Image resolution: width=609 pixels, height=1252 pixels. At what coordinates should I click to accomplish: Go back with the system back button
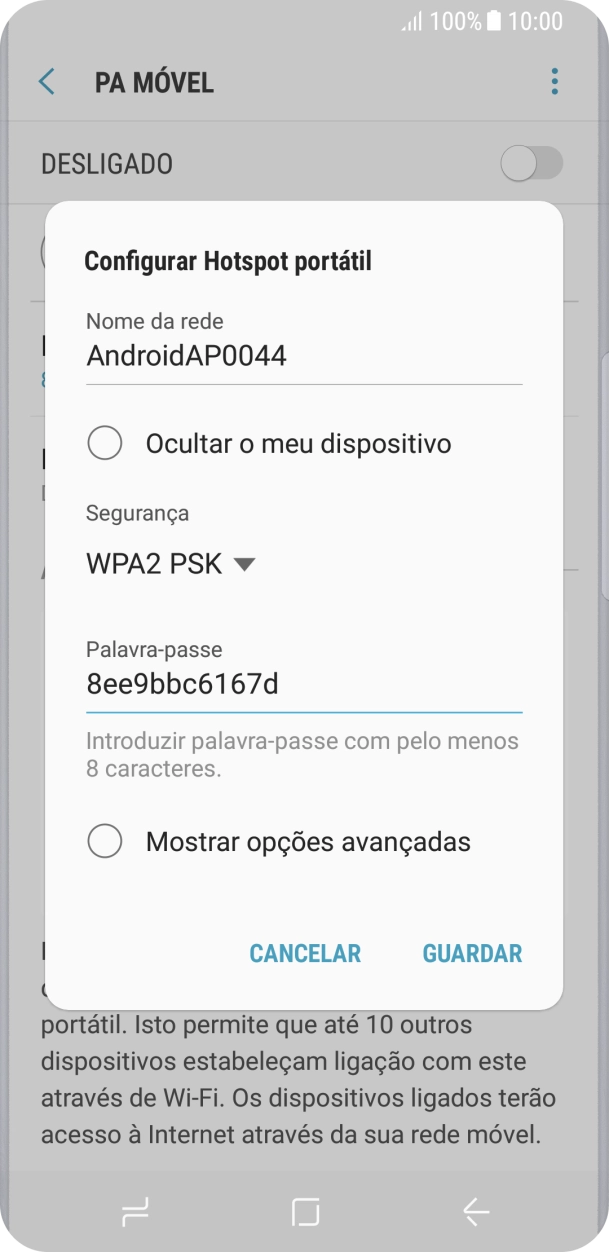(476, 1213)
